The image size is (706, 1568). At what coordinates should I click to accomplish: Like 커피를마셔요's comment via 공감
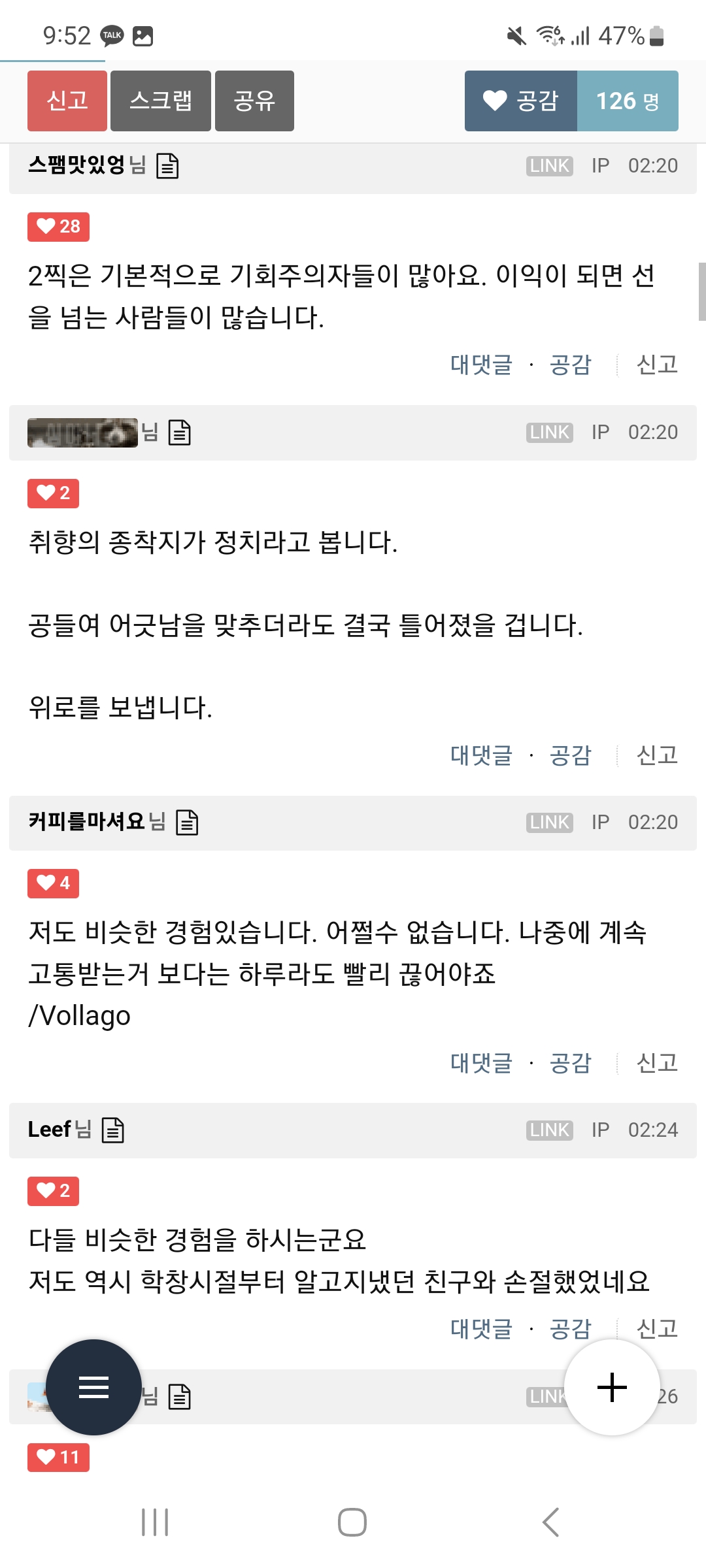click(x=570, y=1063)
